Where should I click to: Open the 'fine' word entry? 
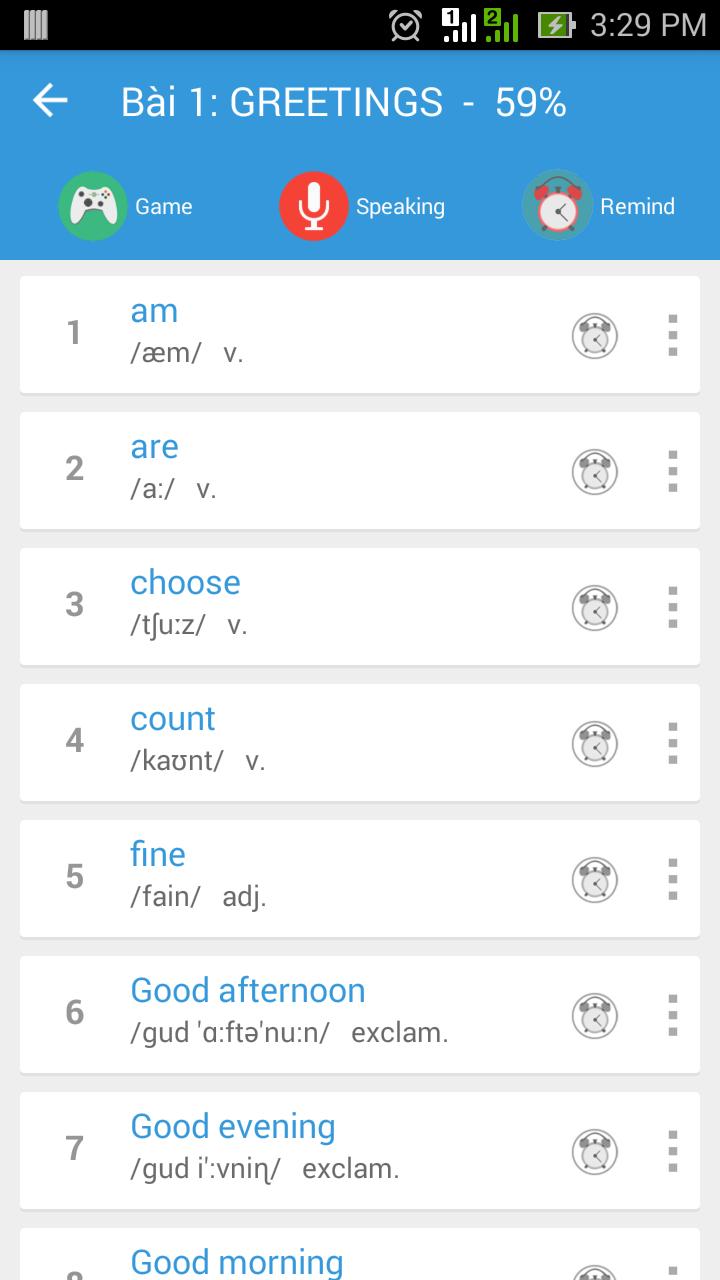[x=158, y=856]
